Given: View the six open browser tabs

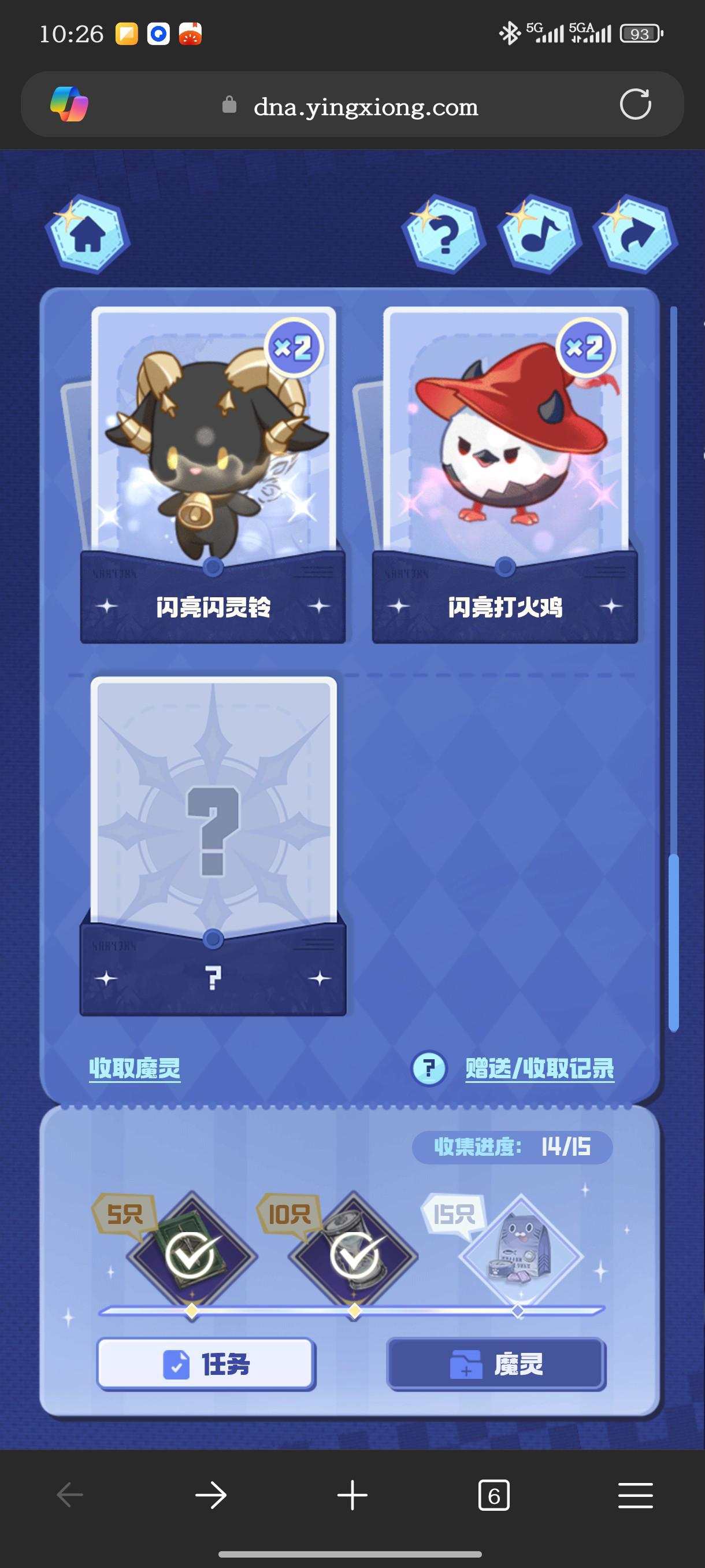Looking at the screenshot, I should click(493, 1495).
